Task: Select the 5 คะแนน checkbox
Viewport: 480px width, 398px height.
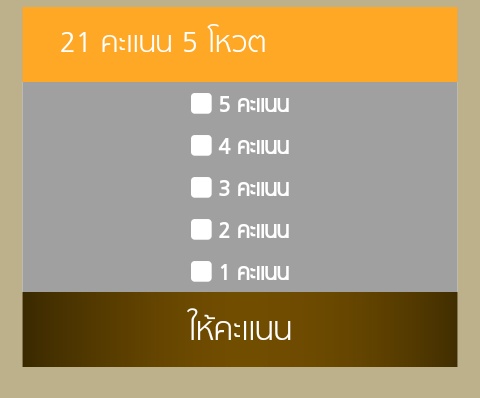Action: [x=201, y=104]
